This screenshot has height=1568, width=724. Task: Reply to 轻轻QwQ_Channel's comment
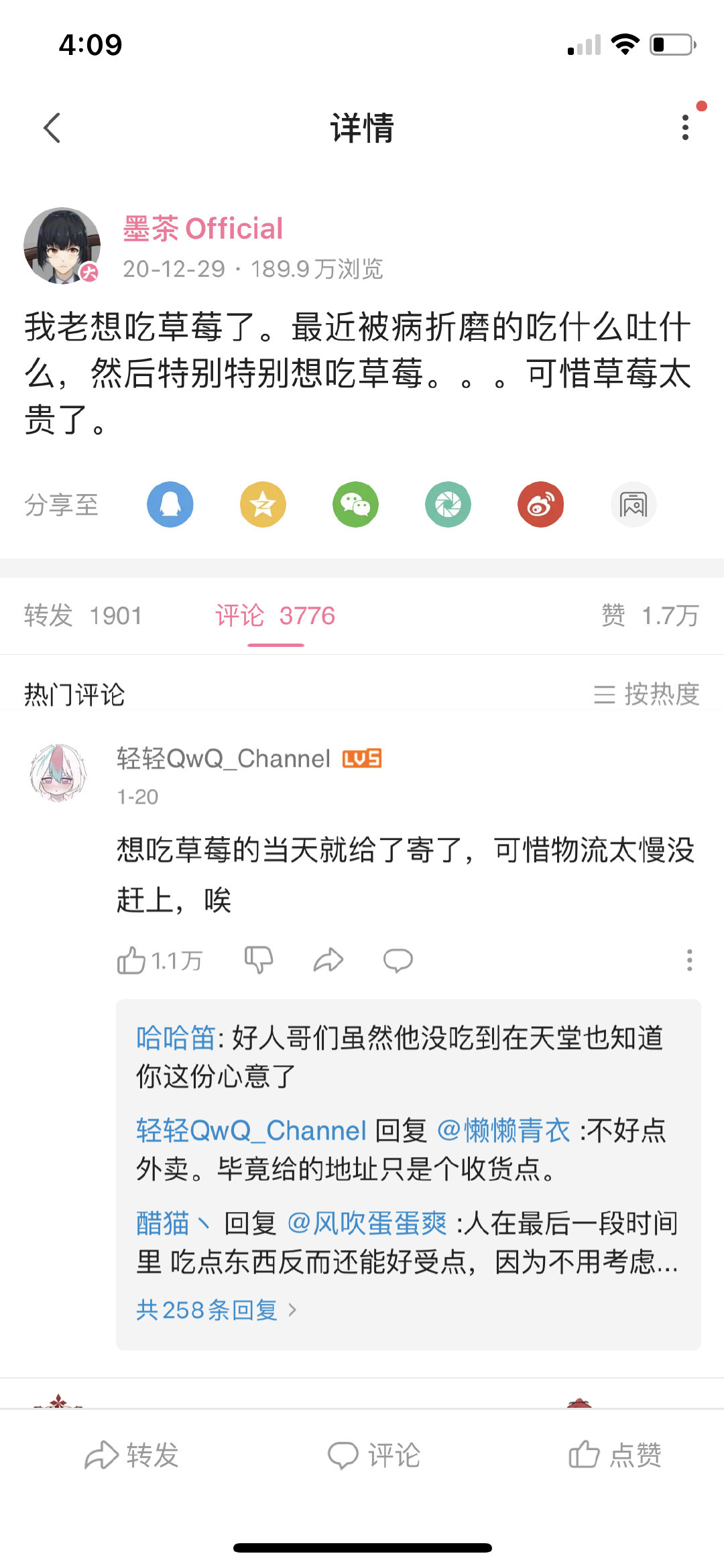398,960
